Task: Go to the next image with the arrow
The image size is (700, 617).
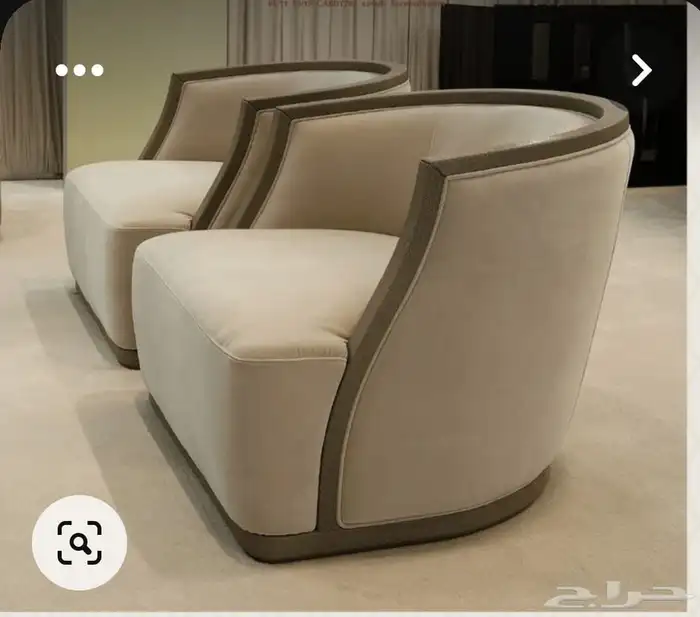Action: pyautogui.click(x=641, y=70)
